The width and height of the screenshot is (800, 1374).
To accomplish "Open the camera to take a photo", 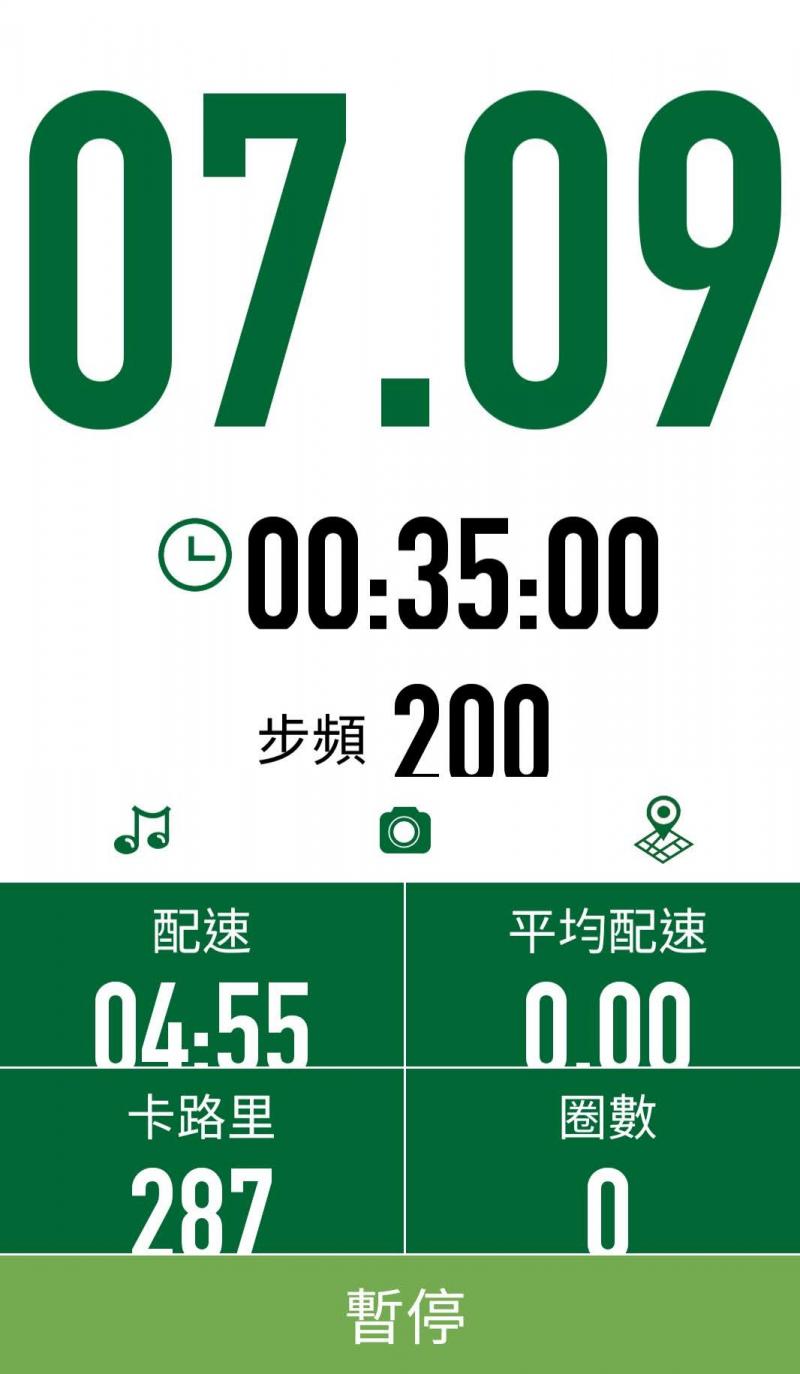I will (x=405, y=831).
